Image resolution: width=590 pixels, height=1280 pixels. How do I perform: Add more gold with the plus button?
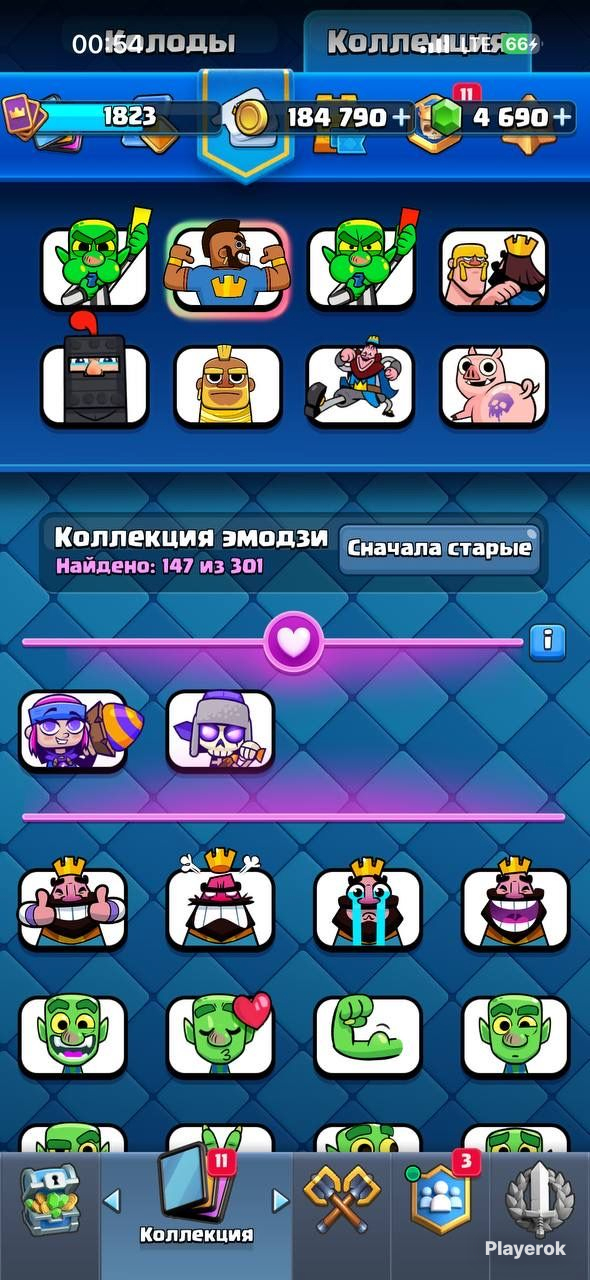pos(401,117)
